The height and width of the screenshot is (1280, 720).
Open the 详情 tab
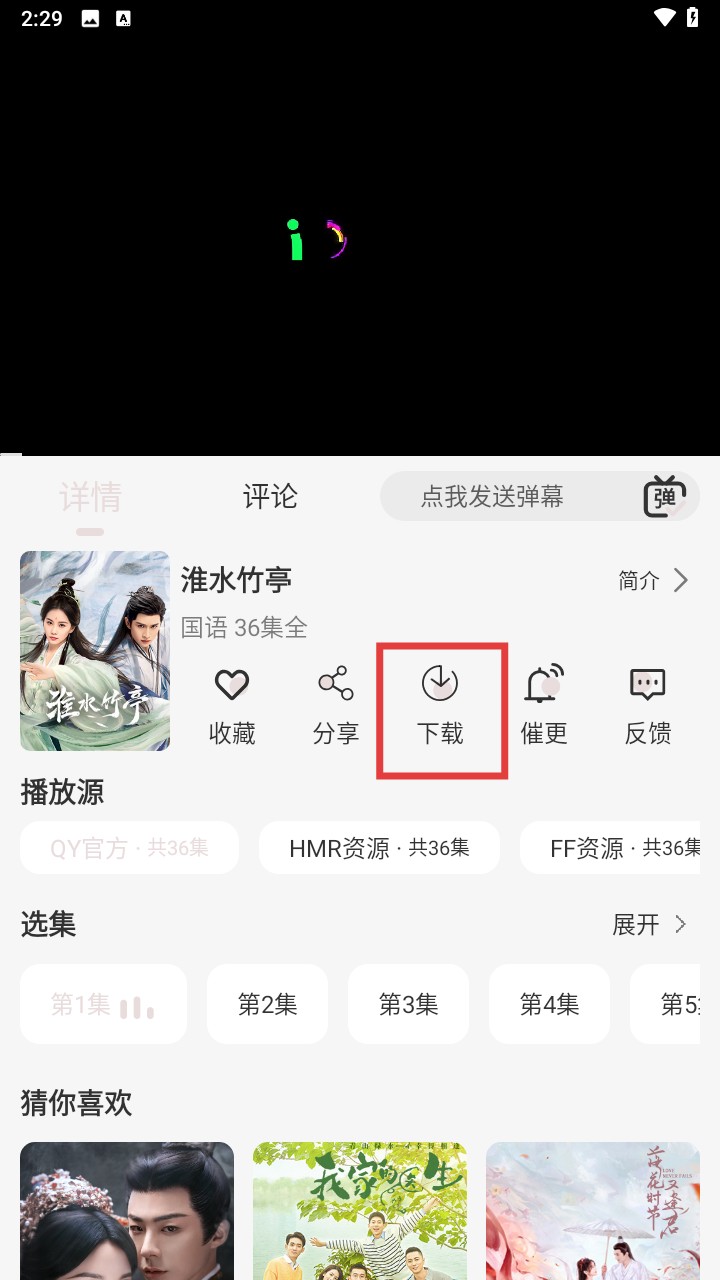tap(90, 497)
